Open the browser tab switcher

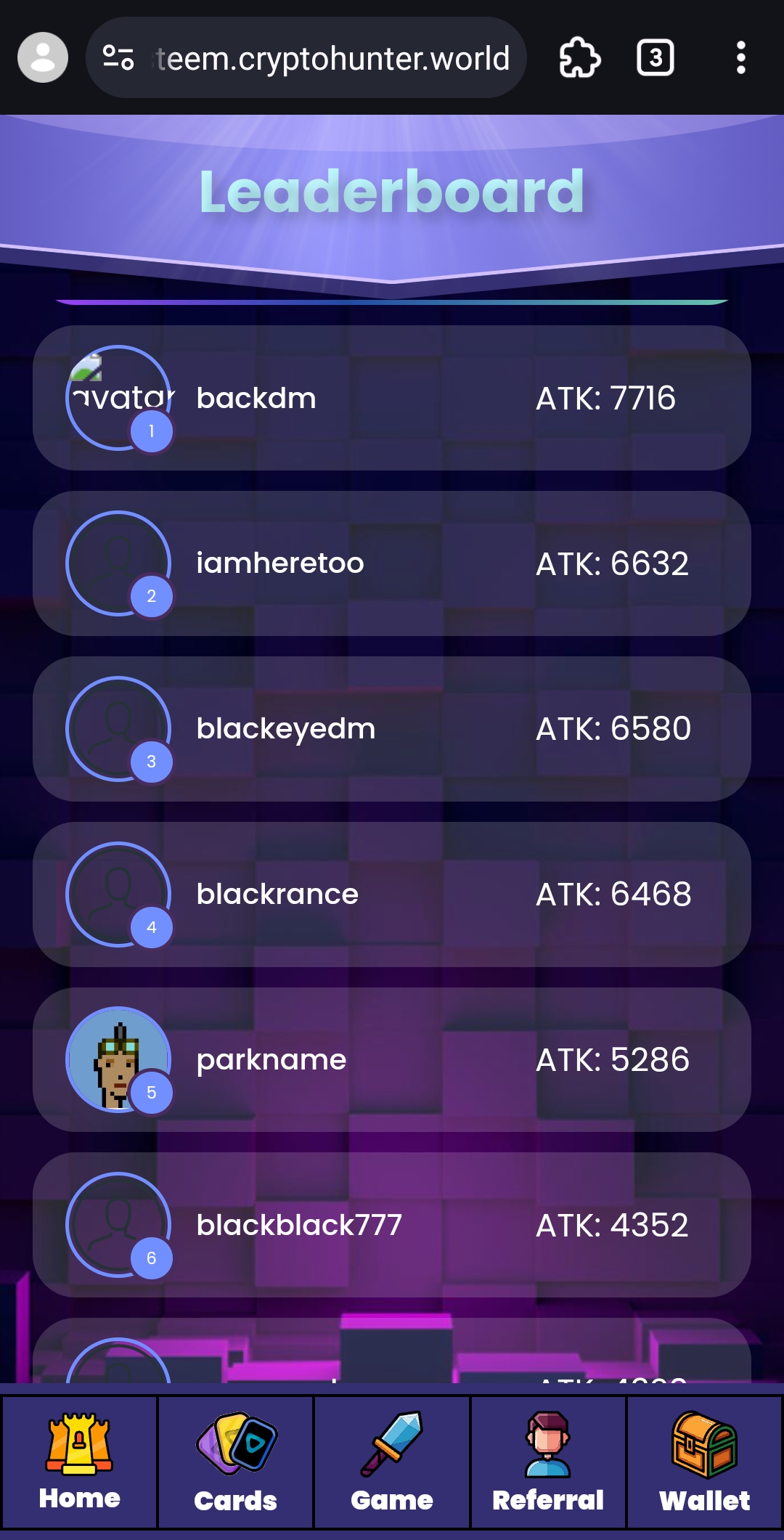click(655, 57)
